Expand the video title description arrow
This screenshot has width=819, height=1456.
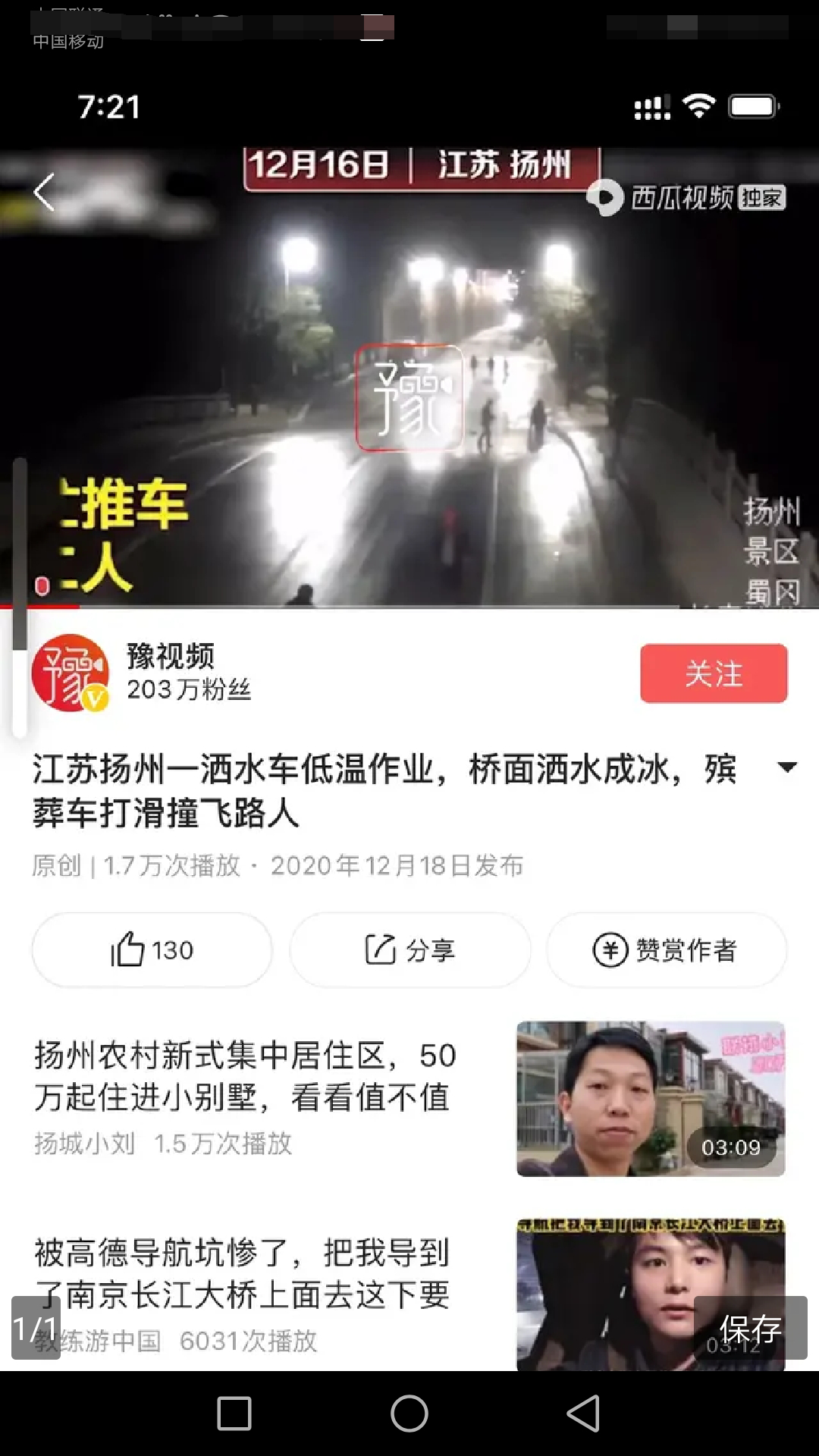tap(787, 767)
